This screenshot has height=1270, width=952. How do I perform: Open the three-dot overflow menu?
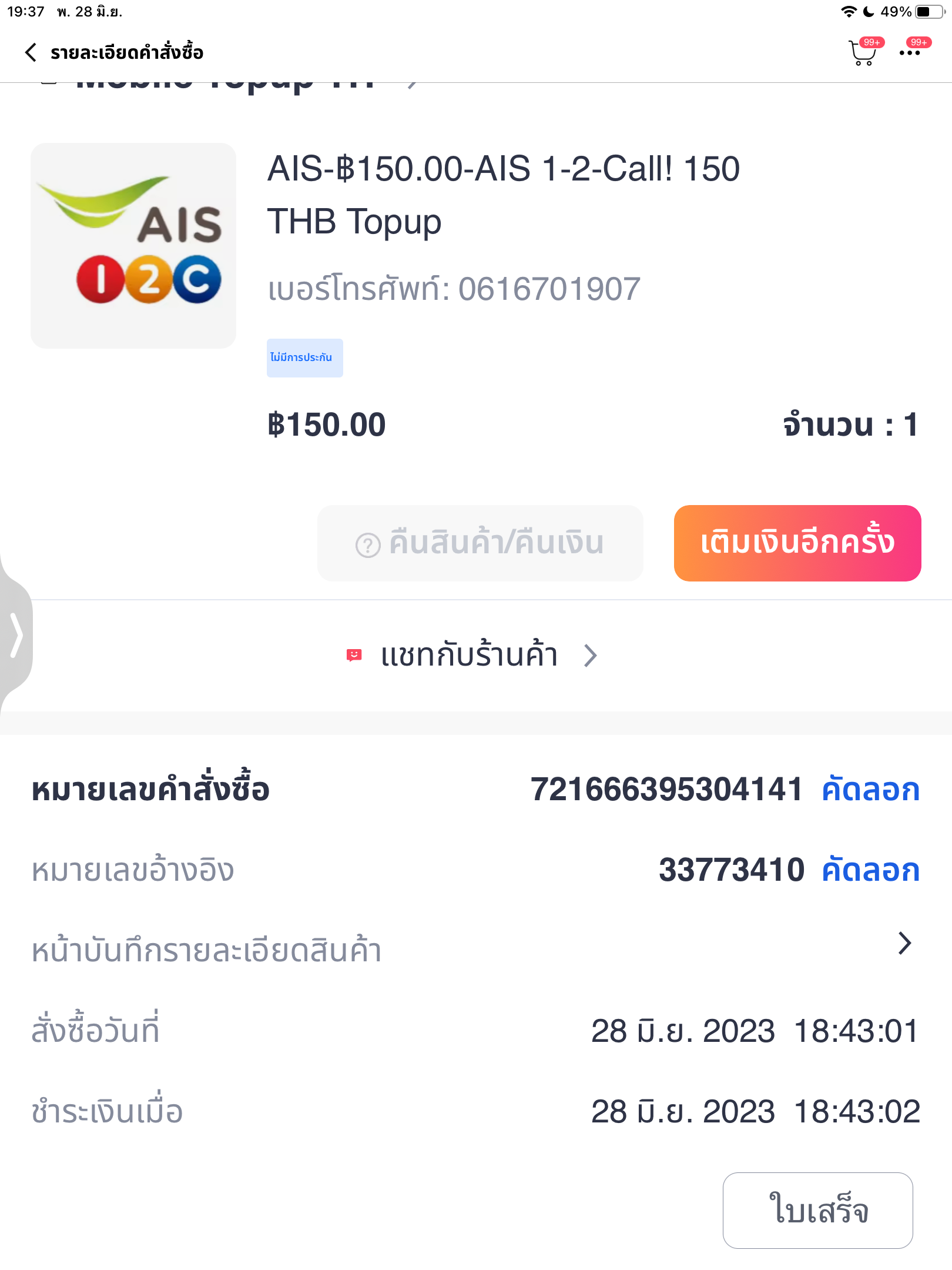pos(910,53)
